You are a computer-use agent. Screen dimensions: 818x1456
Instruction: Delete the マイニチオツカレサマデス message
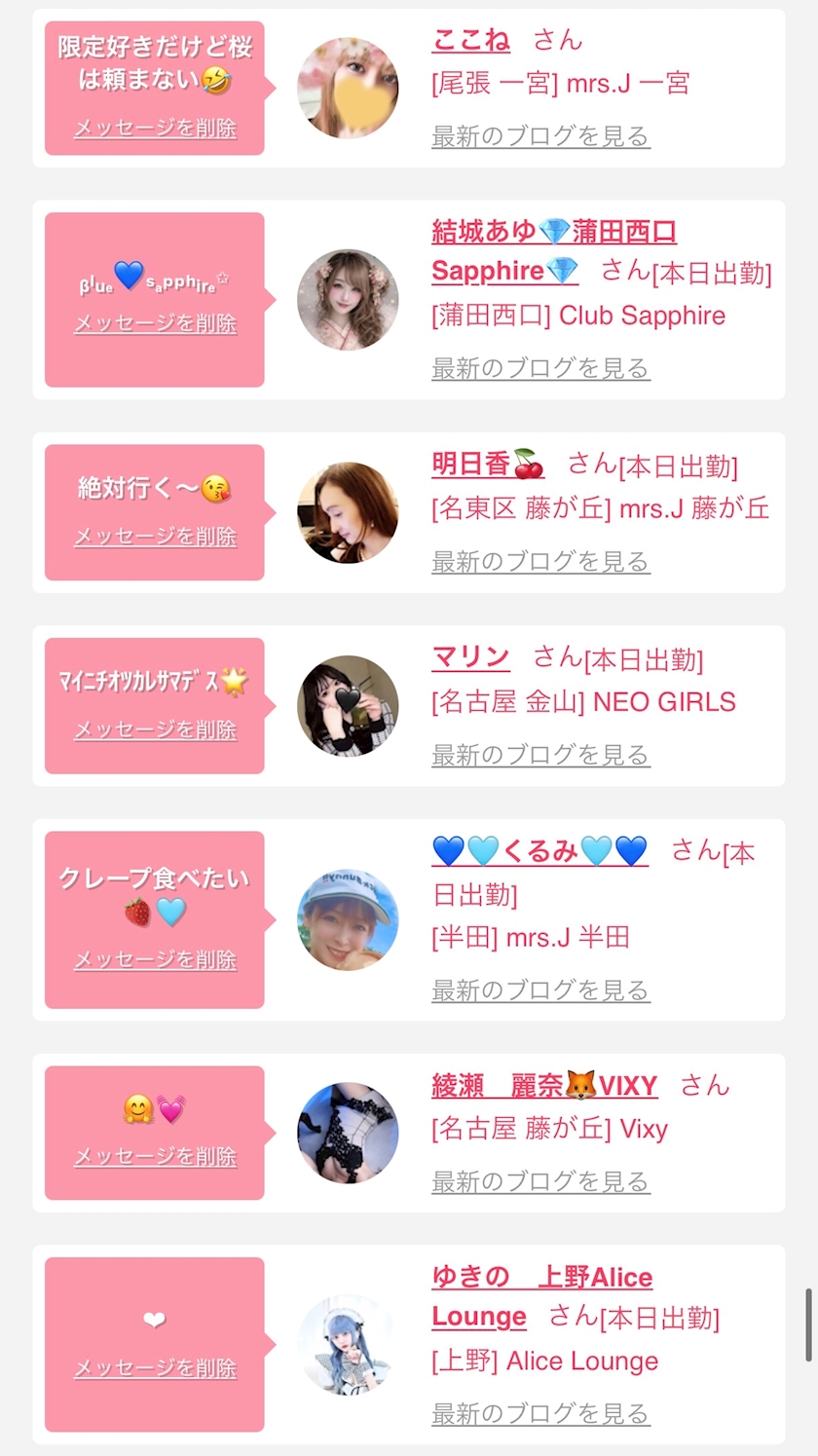pyautogui.click(x=155, y=729)
